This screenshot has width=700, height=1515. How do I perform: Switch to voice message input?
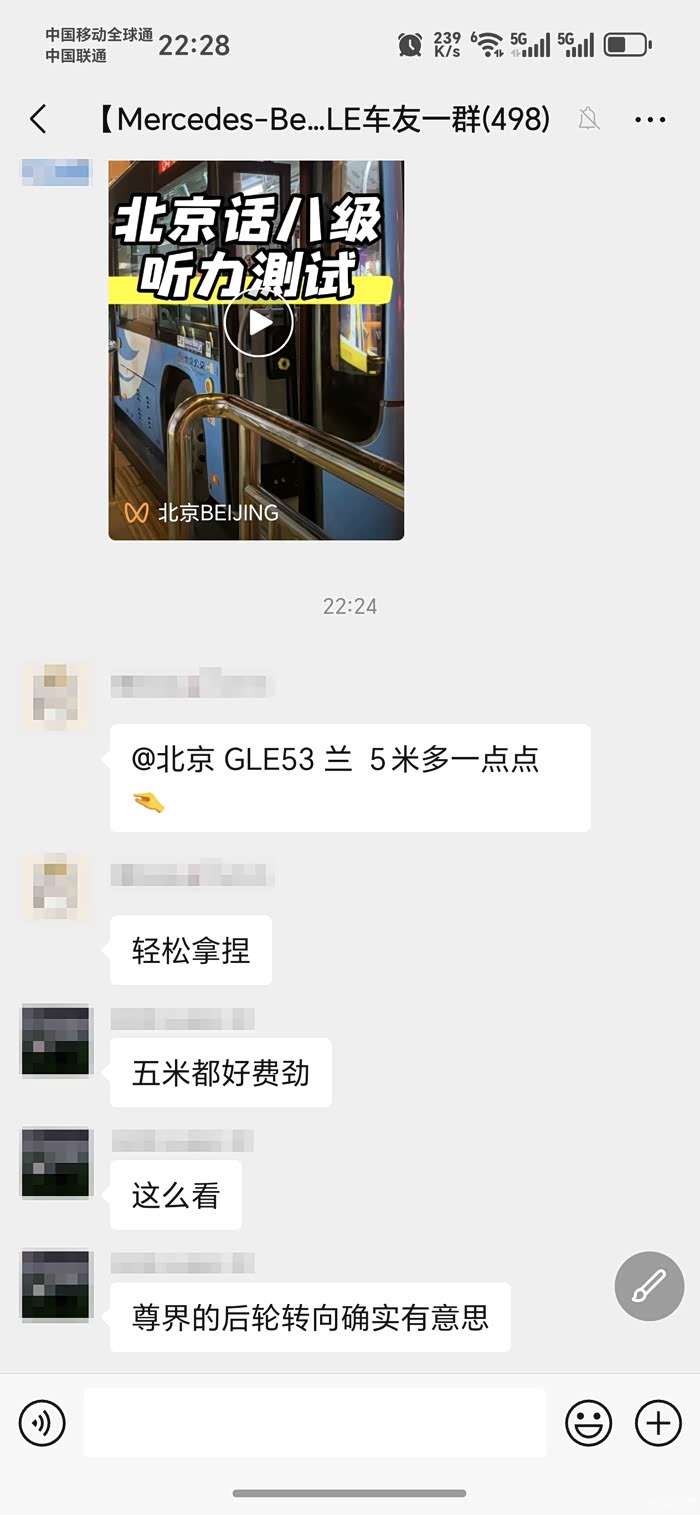coord(42,1422)
